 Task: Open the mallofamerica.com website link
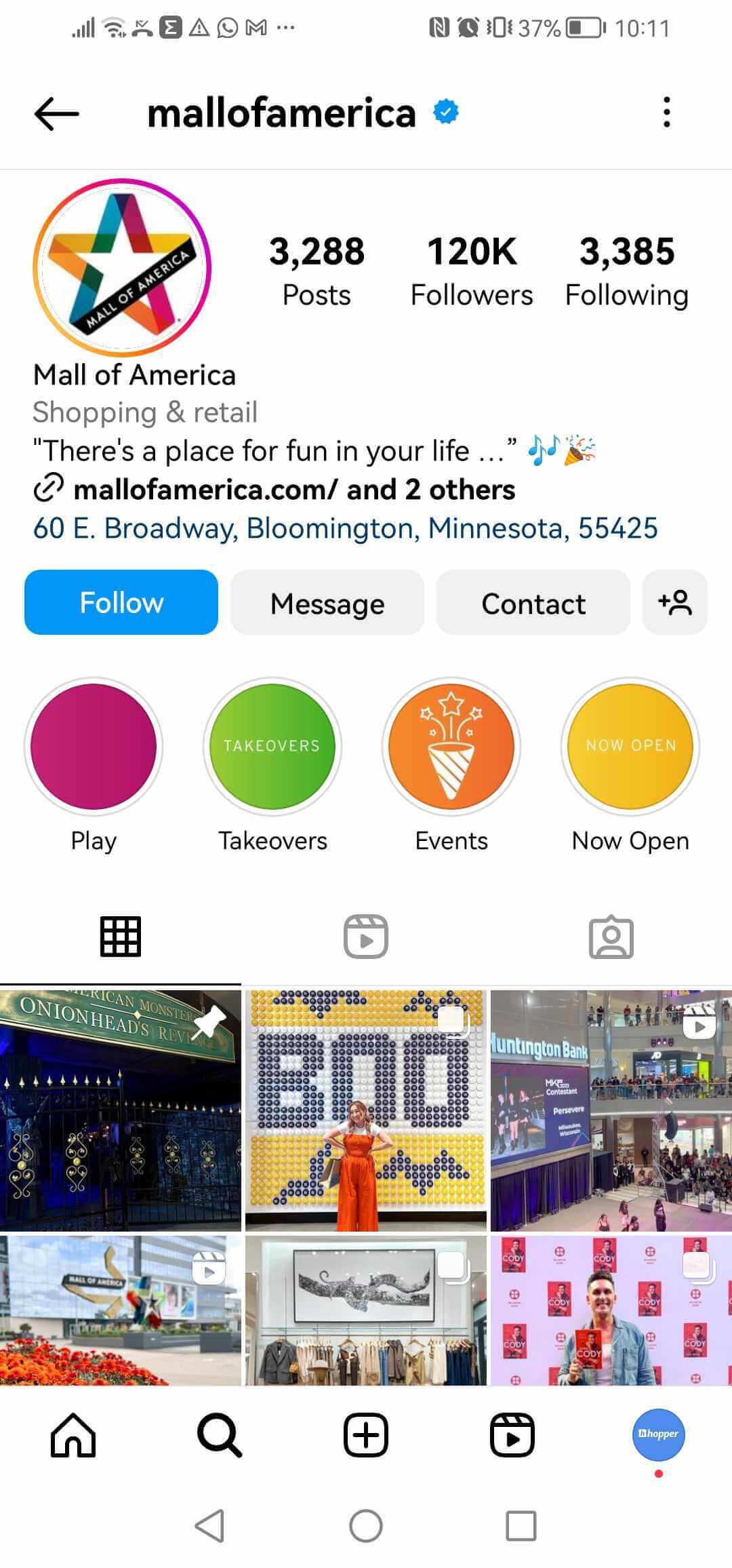(202, 490)
